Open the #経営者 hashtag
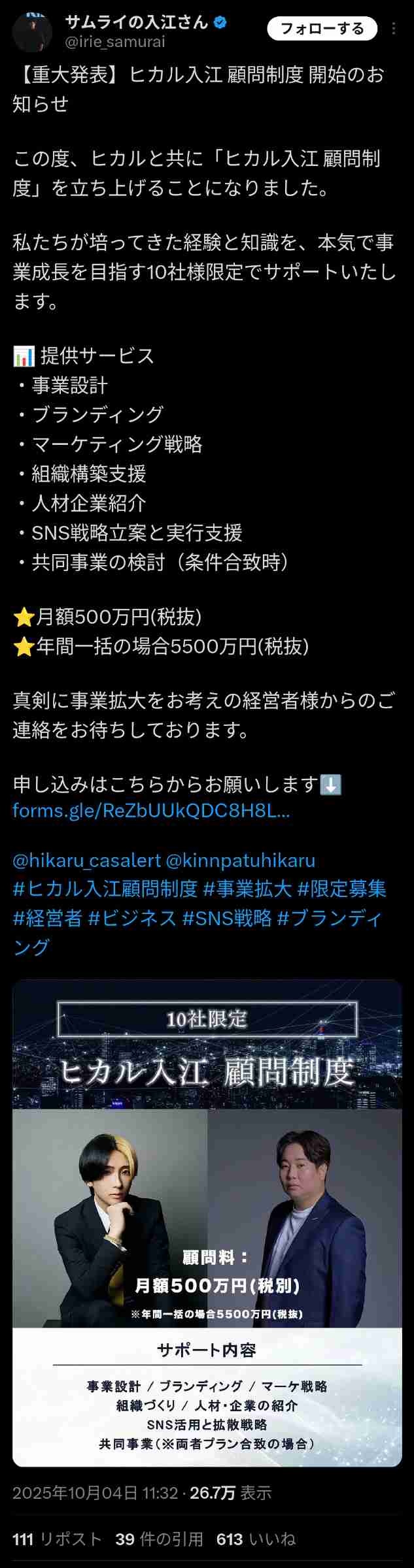The width and height of the screenshot is (414, 1568). [47, 918]
